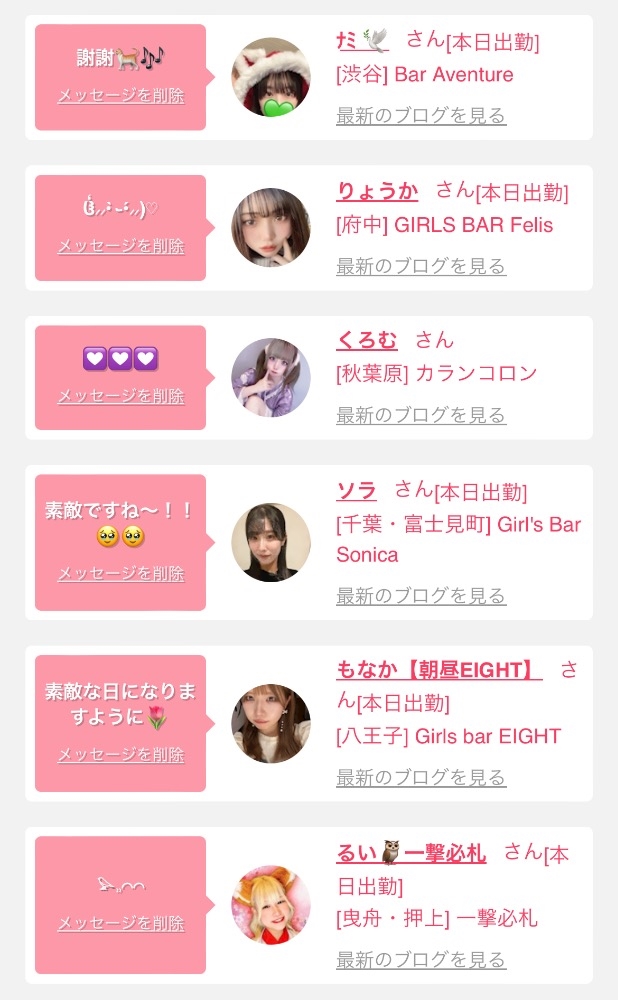View latest blog for Bar Aventure
This screenshot has width=618, height=1000.
[421, 116]
